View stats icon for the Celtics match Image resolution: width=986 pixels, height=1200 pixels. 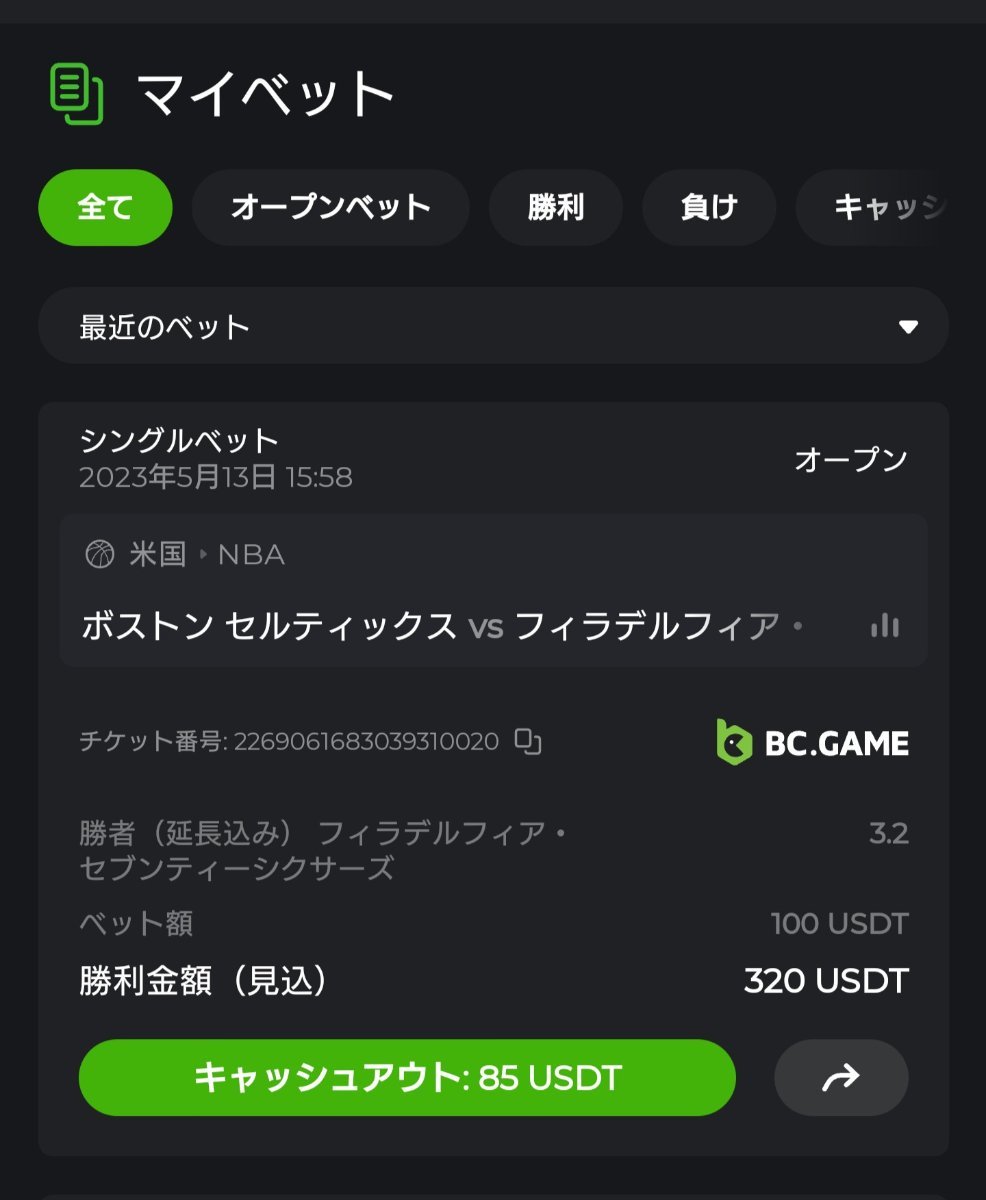click(884, 626)
